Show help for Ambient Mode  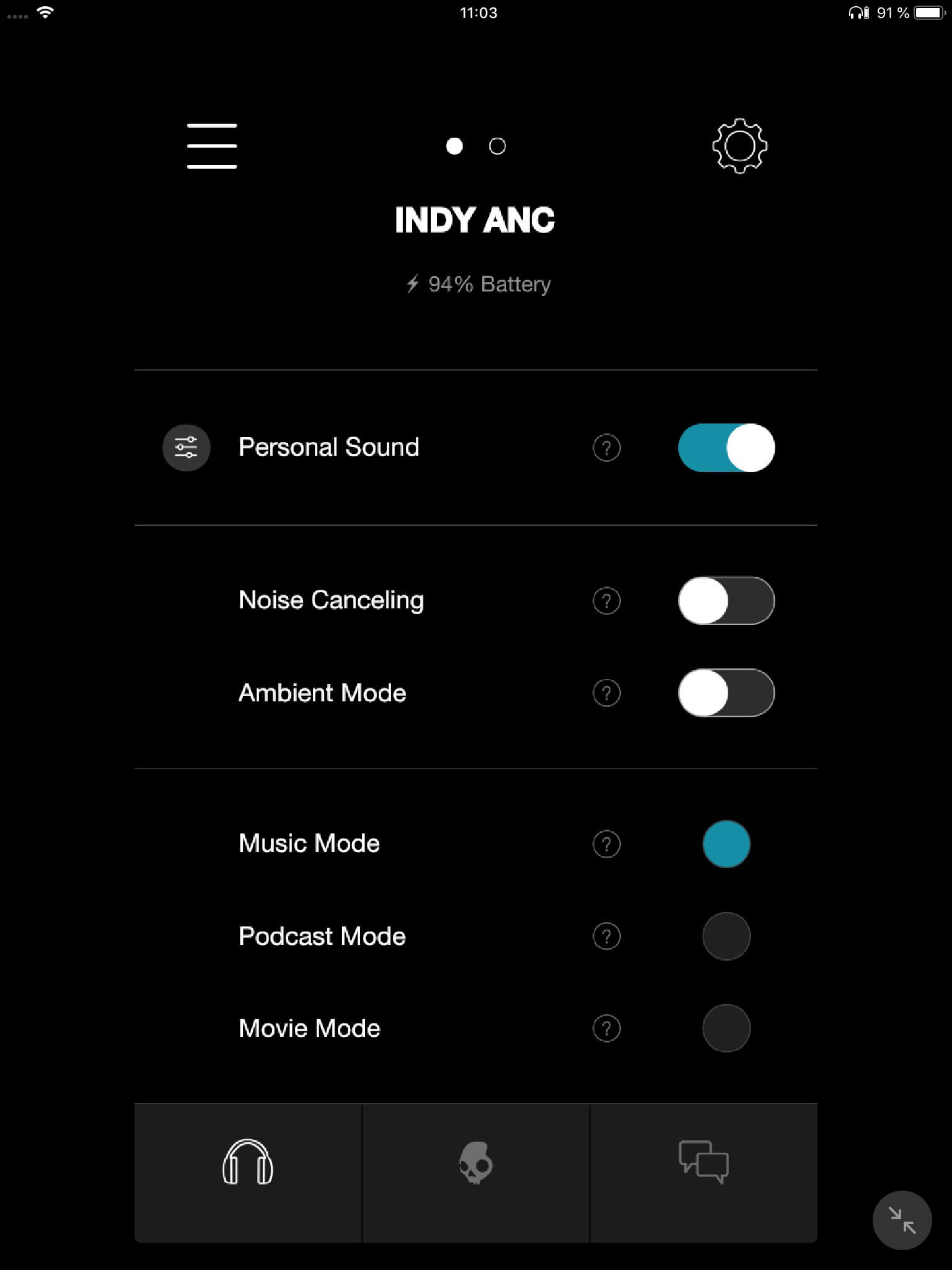(606, 693)
